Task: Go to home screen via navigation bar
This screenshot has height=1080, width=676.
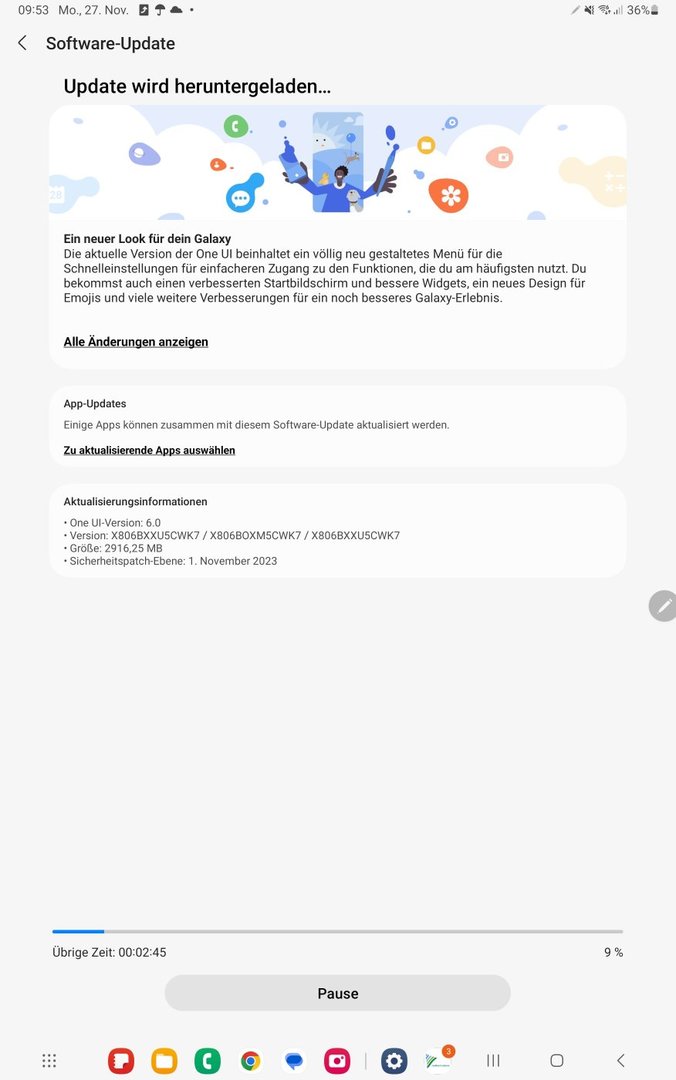Action: tap(557, 1061)
